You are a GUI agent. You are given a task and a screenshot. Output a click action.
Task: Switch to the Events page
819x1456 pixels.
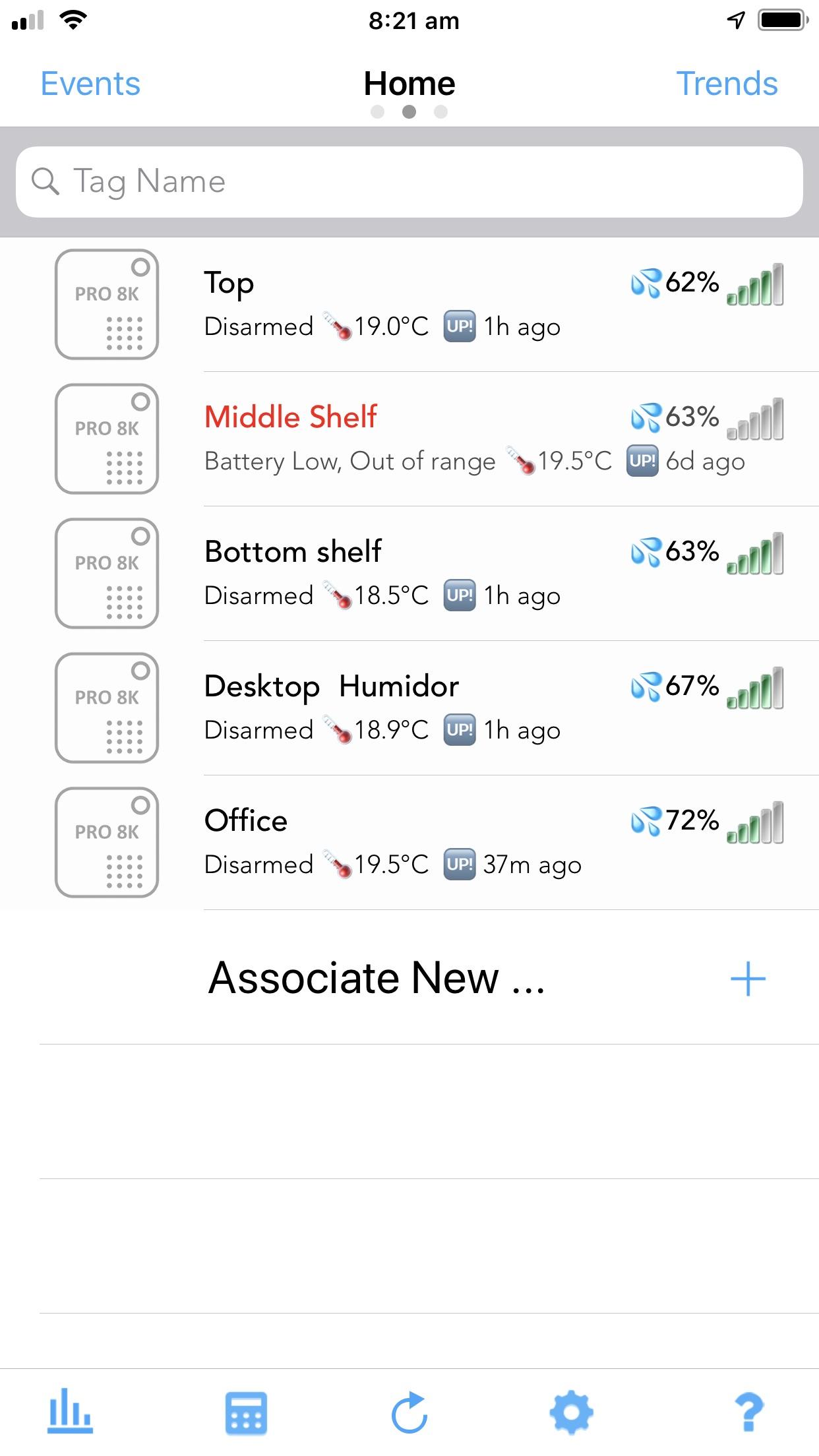tap(90, 84)
